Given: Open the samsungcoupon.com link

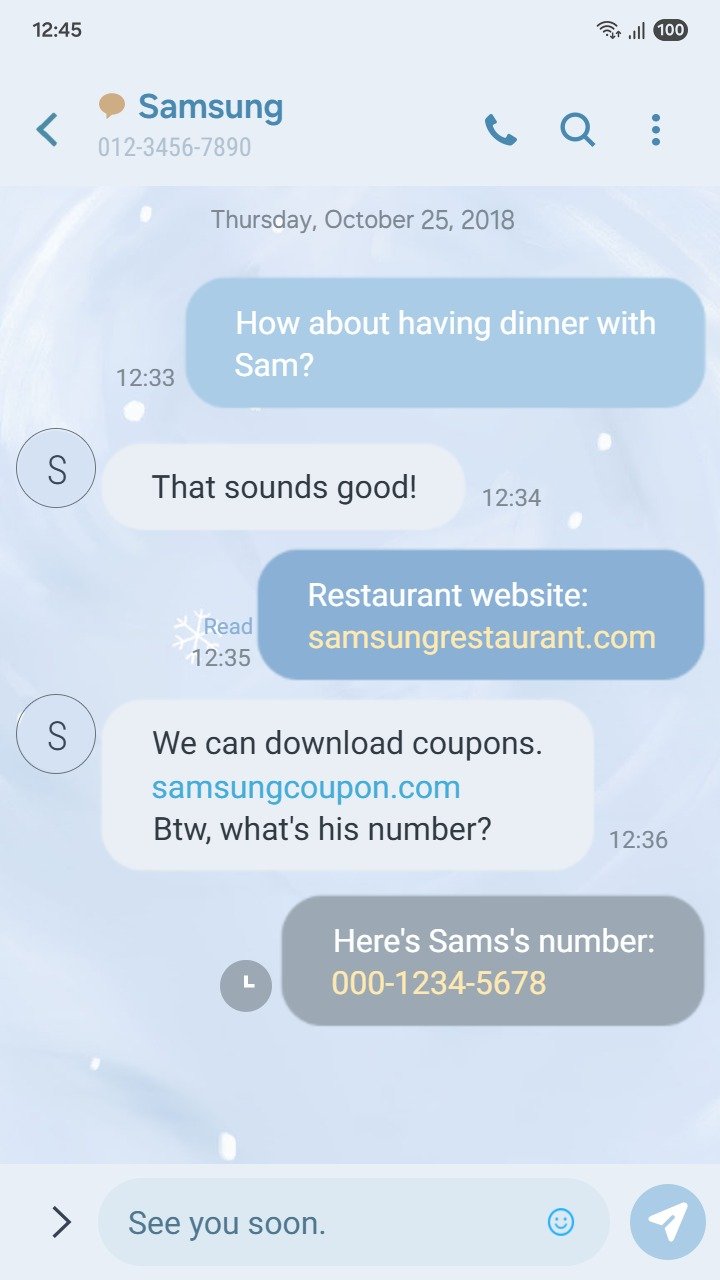Looking at the screenshot, I should pos(306,787).
